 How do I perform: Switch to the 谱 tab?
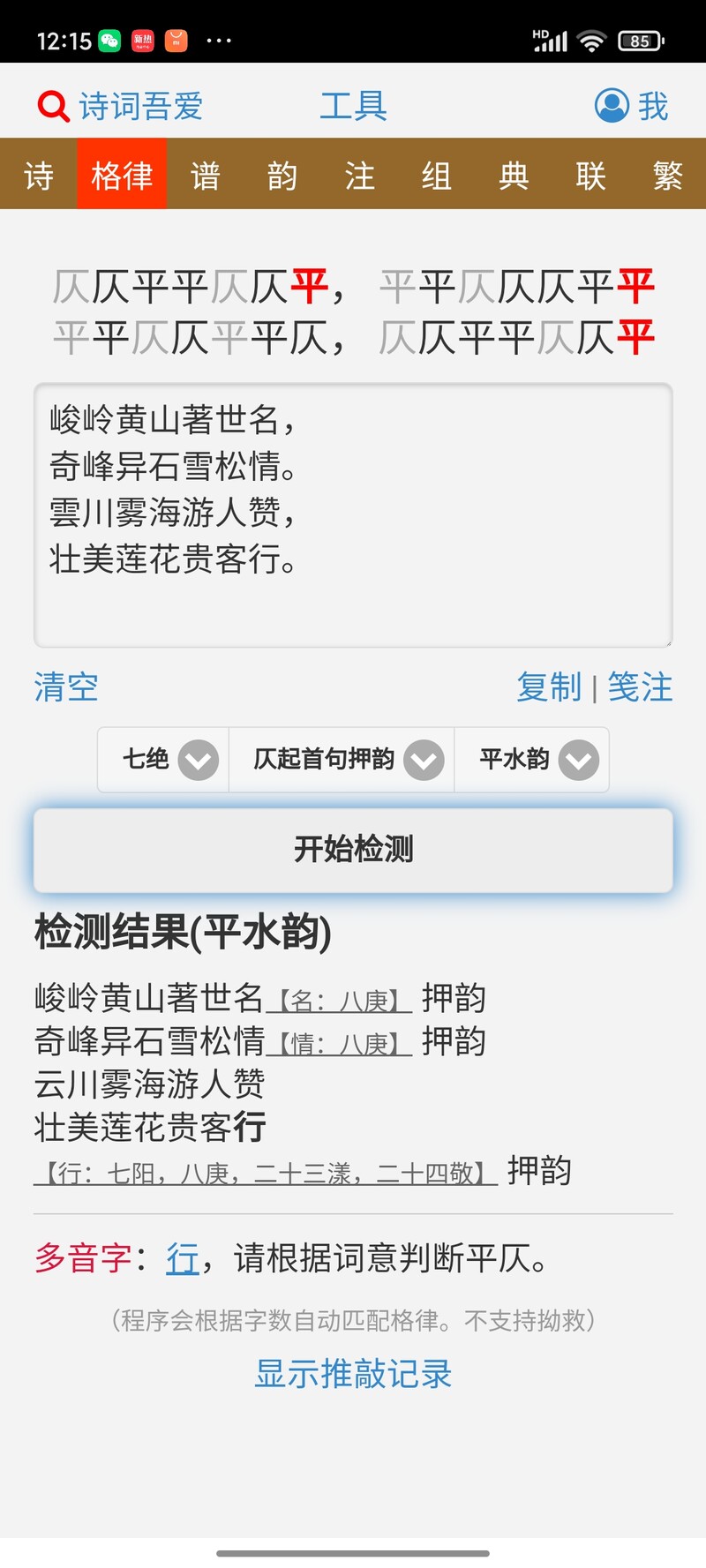(x=205, y=175)
